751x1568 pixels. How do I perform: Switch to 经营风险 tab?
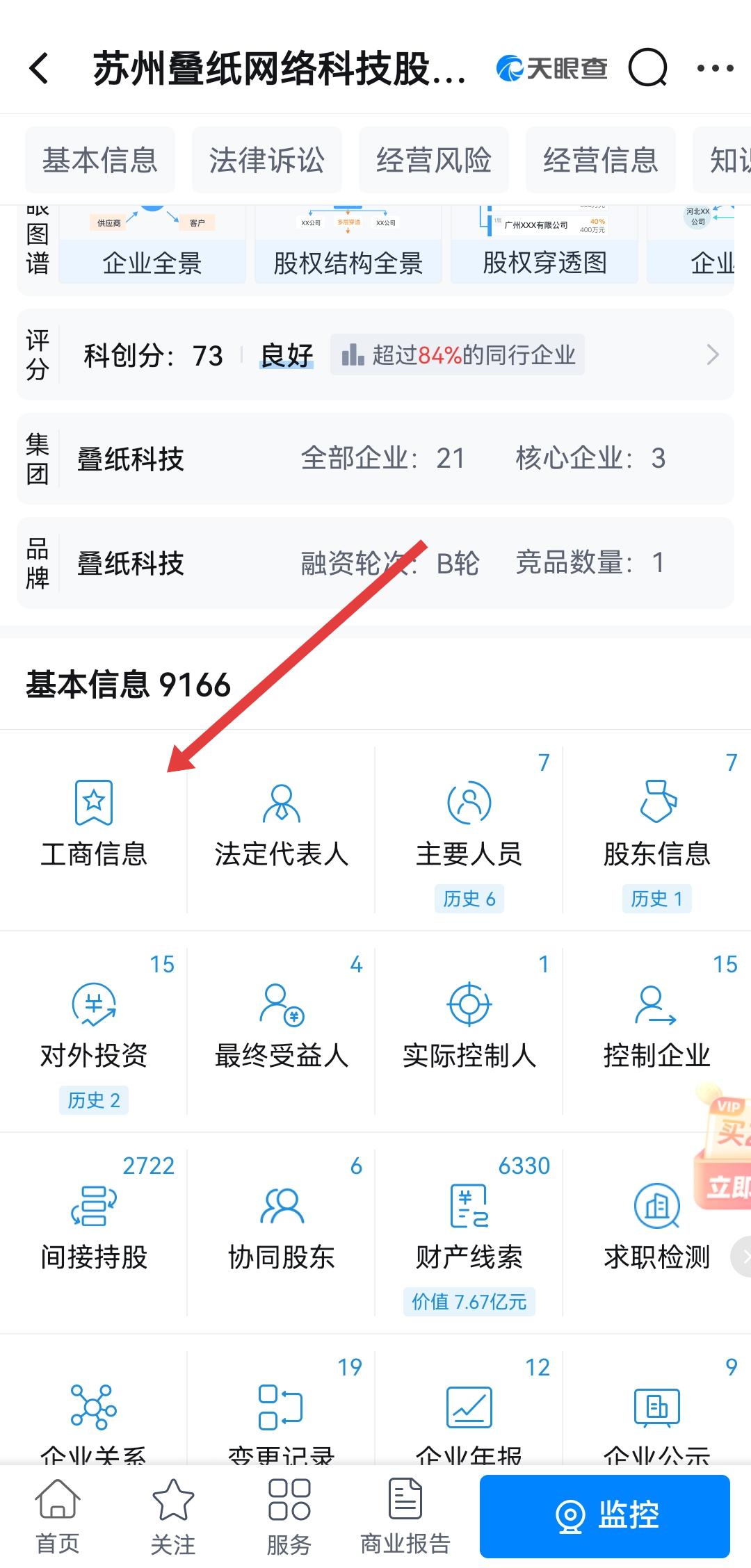pos(434,160)
